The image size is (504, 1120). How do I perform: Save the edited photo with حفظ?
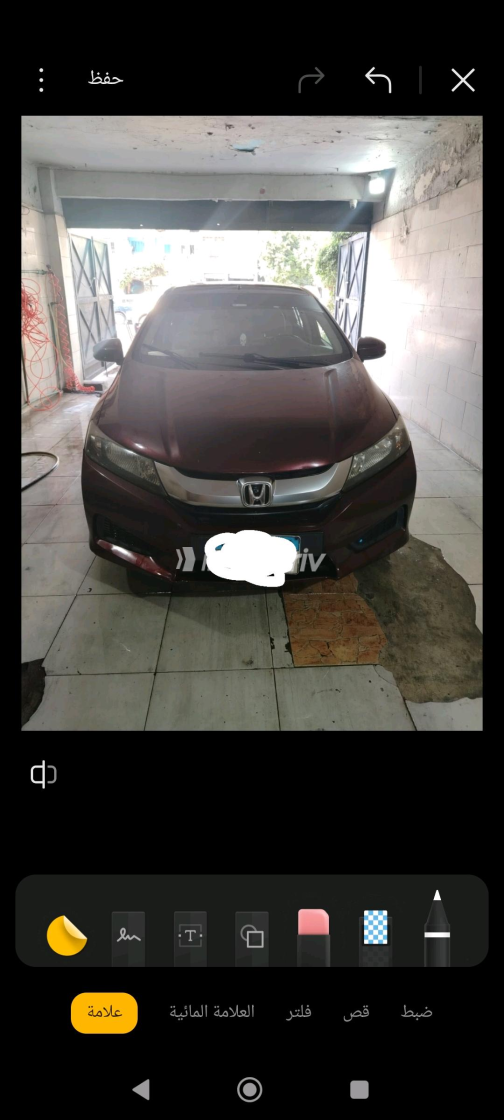pyautogui.click(x=106, y=79)
